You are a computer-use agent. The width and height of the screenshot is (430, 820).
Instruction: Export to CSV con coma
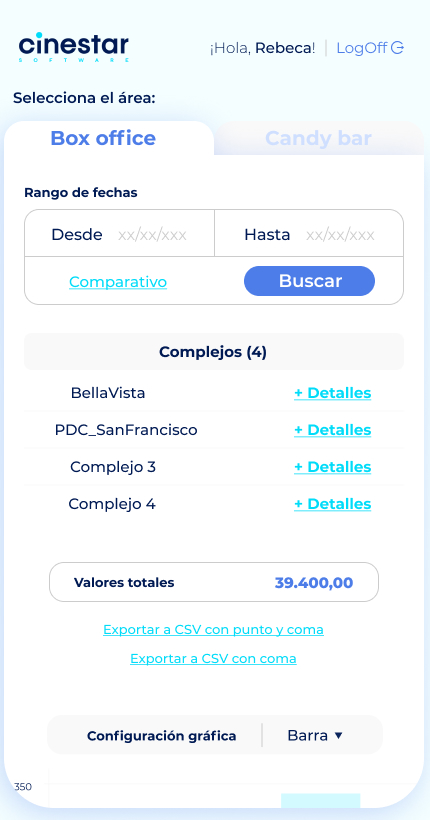213,658
